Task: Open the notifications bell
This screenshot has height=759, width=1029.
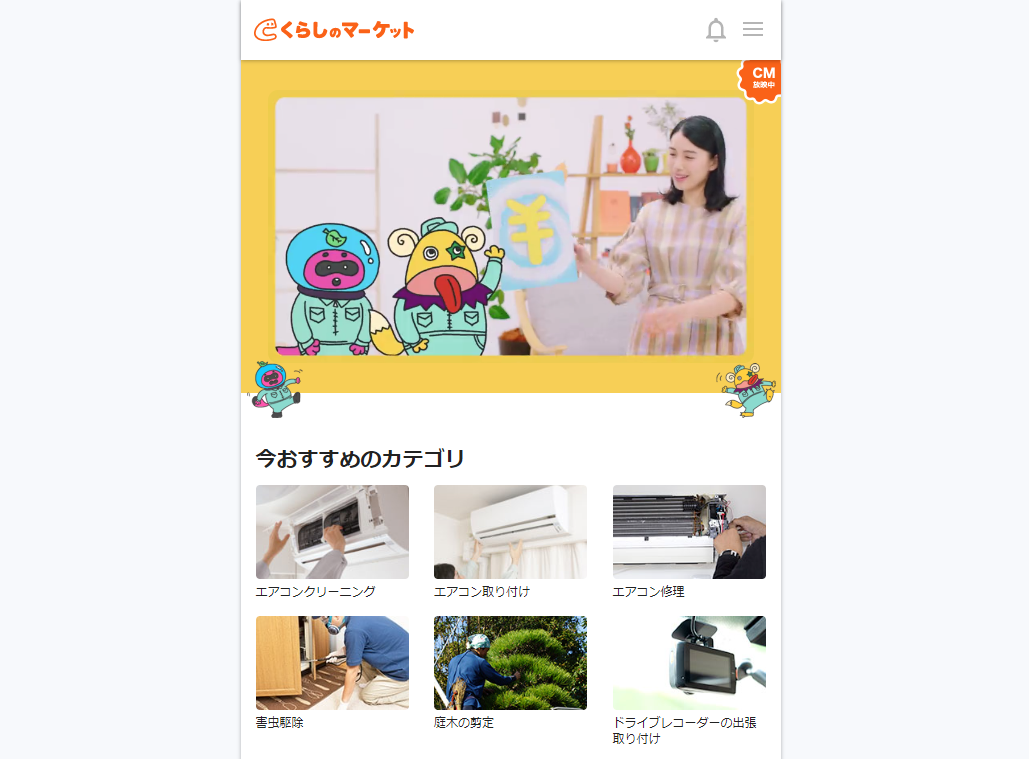Action: (x=716, y=30)
